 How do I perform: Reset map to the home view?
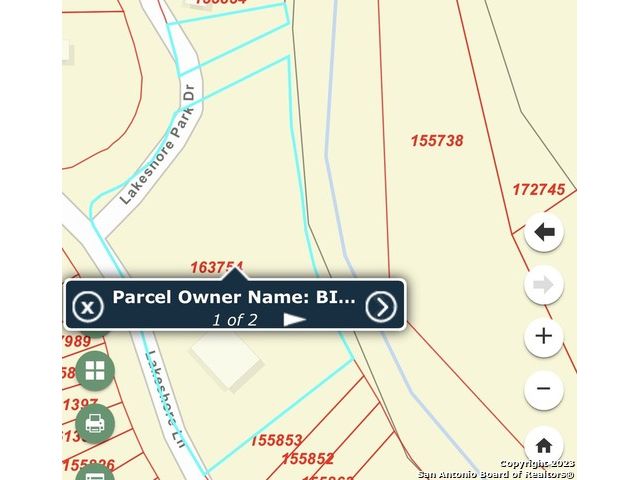[x=544, y=445]
